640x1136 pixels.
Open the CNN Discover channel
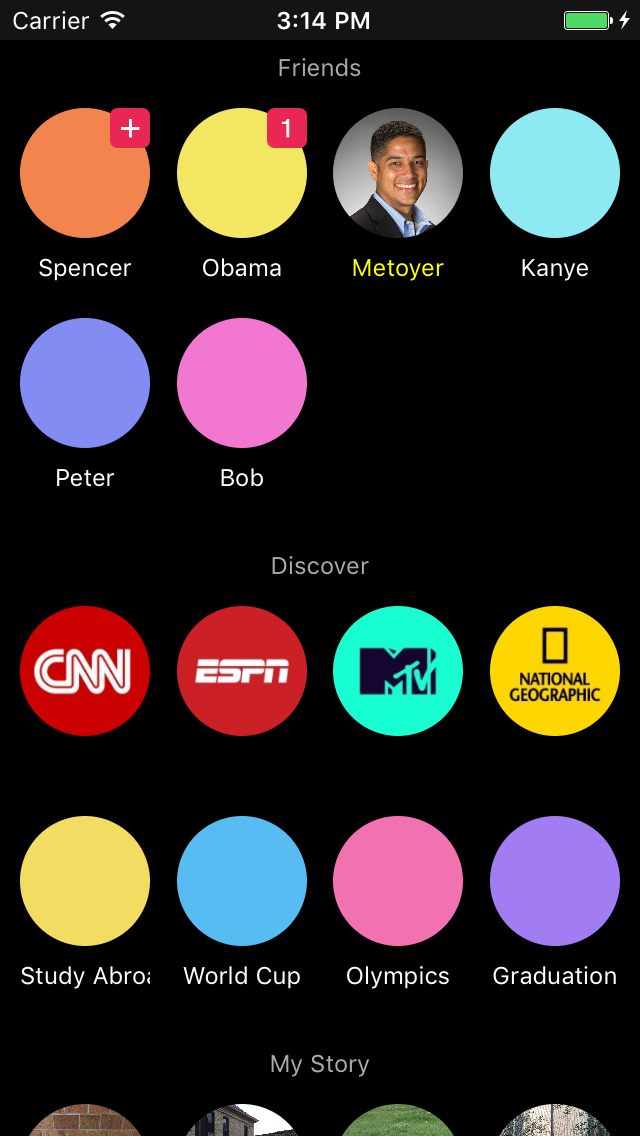tap(85, 671)
